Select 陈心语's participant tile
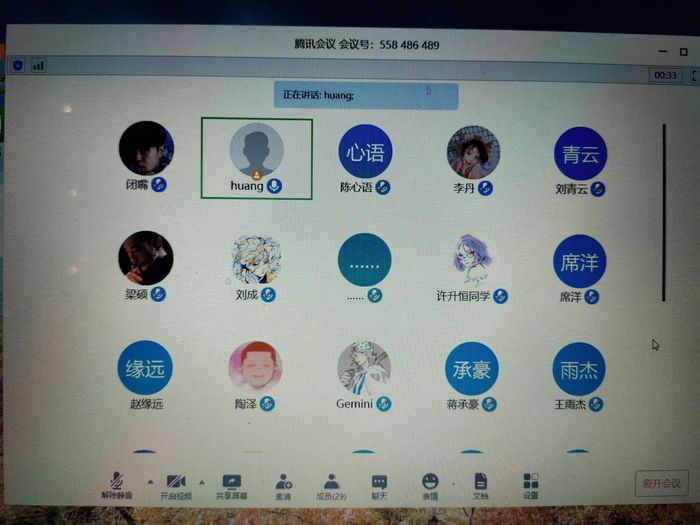 pos(365,157)
